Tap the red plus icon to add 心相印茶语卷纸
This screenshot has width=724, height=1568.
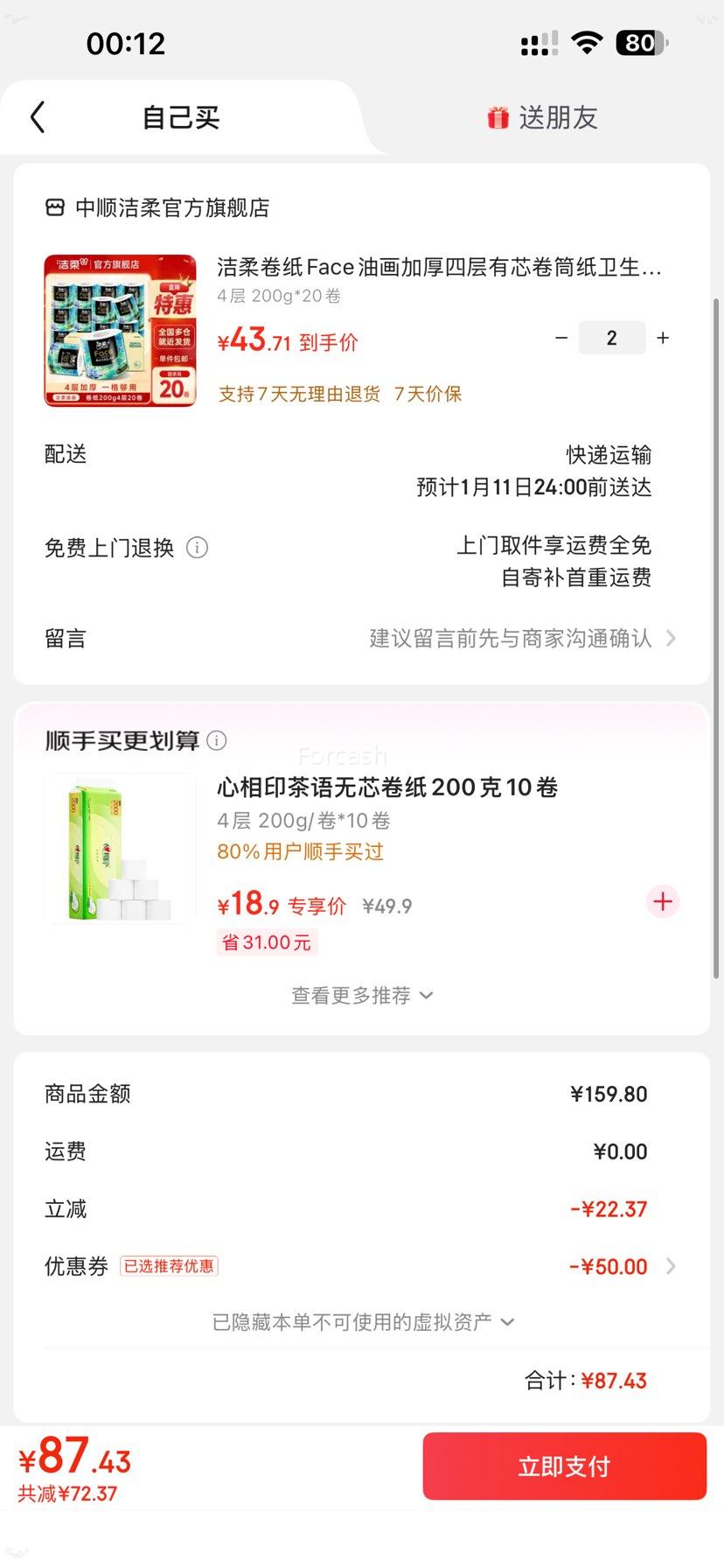point(662,901)
